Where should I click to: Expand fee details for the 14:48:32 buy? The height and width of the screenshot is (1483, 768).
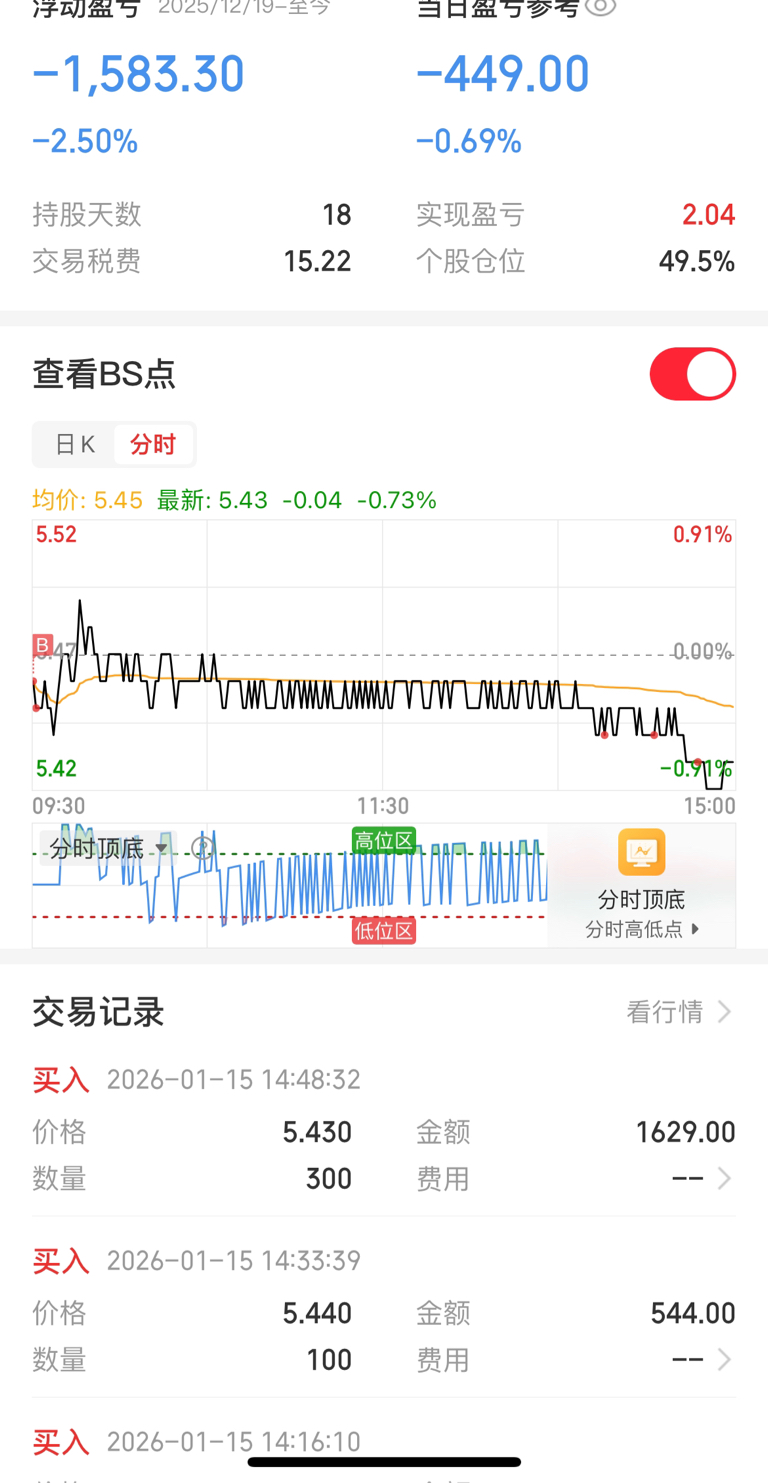click(x=724, y=1179)
